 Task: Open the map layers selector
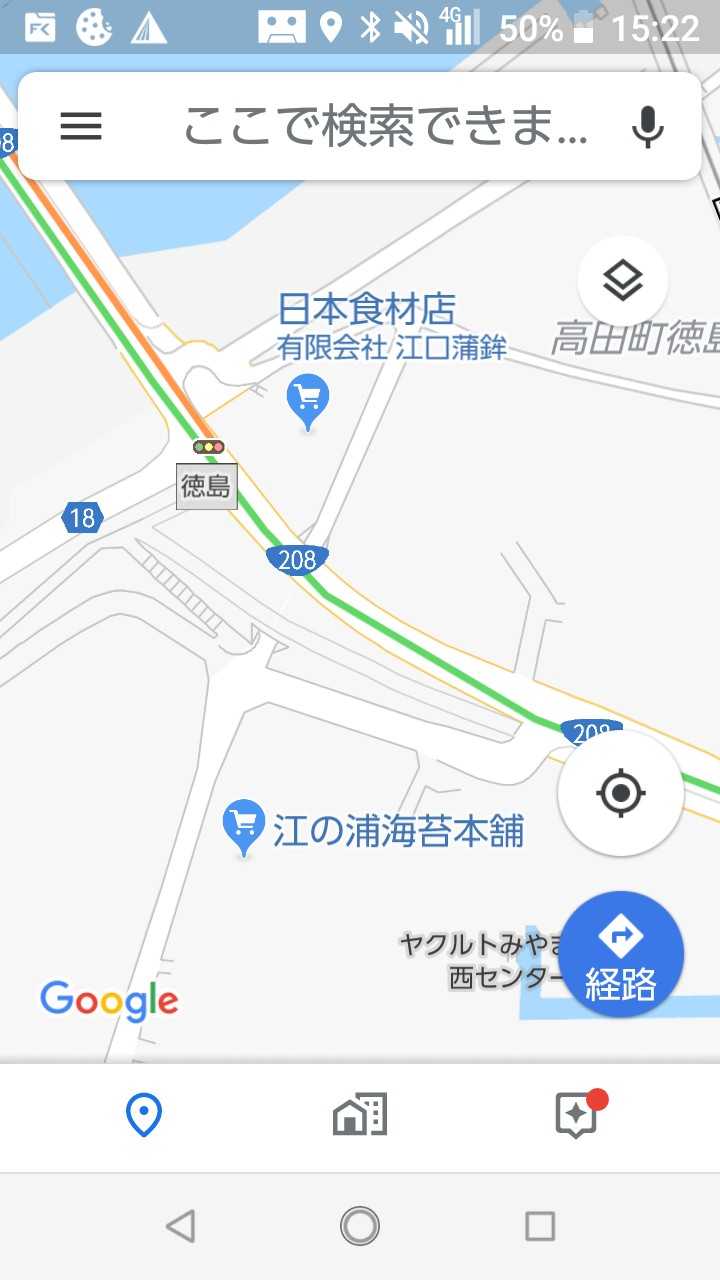(x=622, y=281)
